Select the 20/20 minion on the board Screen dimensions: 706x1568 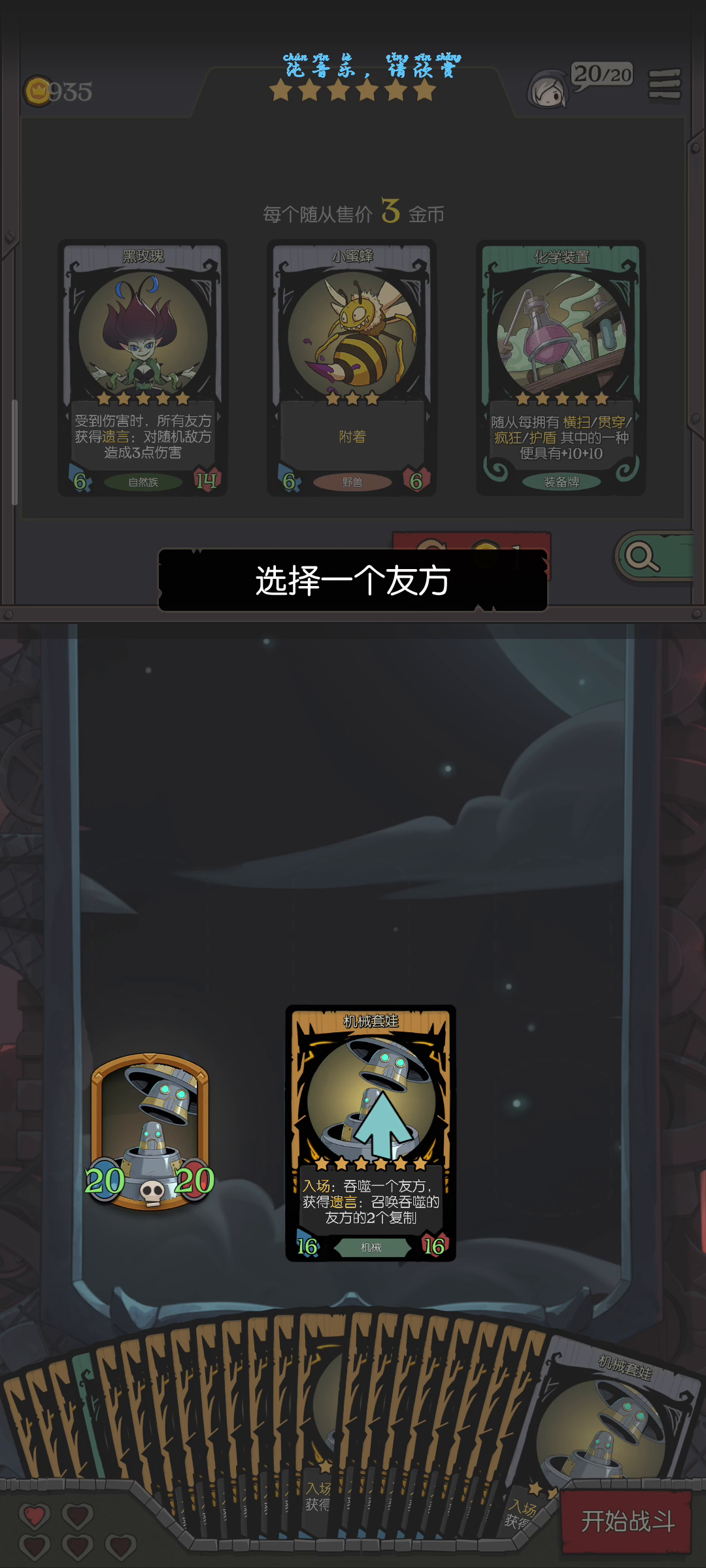point(151,1132)
